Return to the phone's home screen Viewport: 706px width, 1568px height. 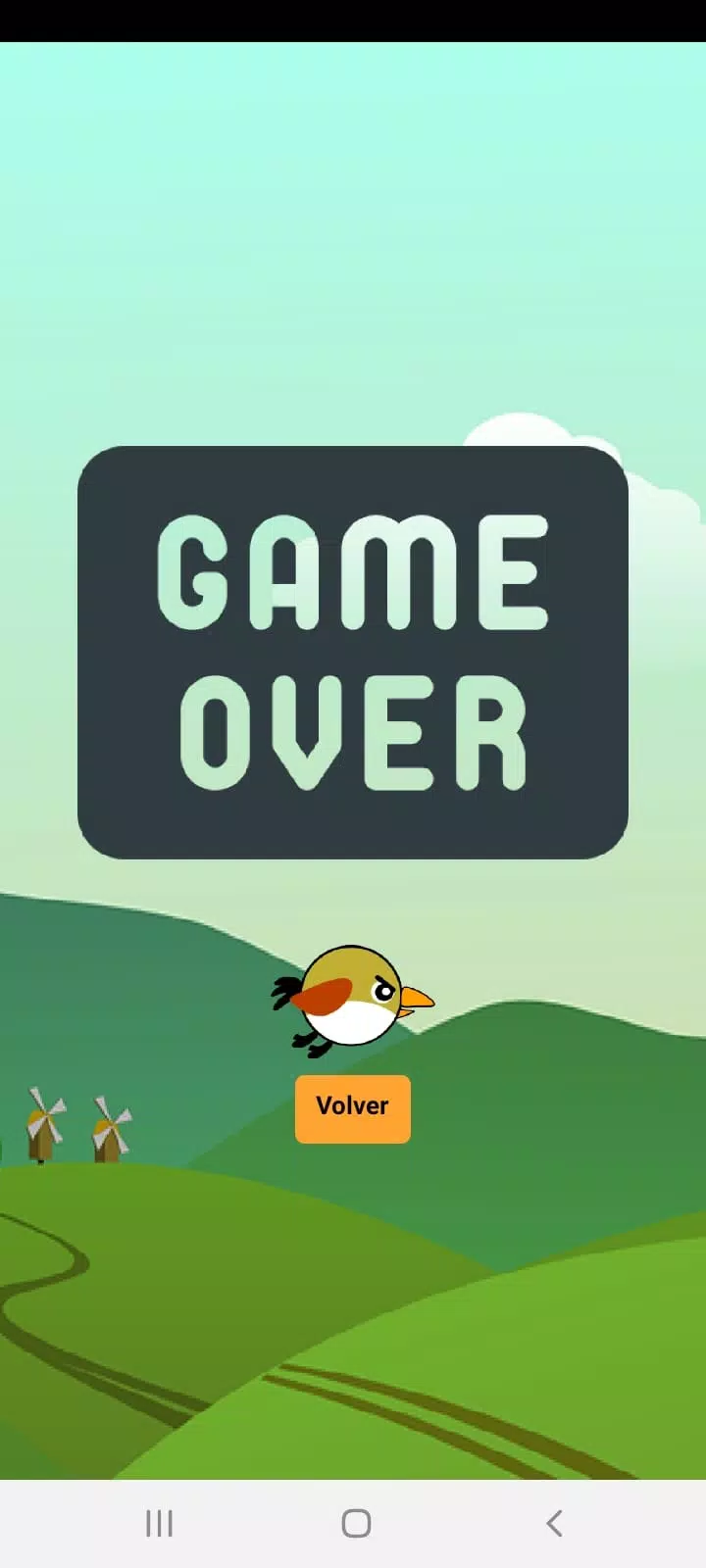tap(356, 1523)
